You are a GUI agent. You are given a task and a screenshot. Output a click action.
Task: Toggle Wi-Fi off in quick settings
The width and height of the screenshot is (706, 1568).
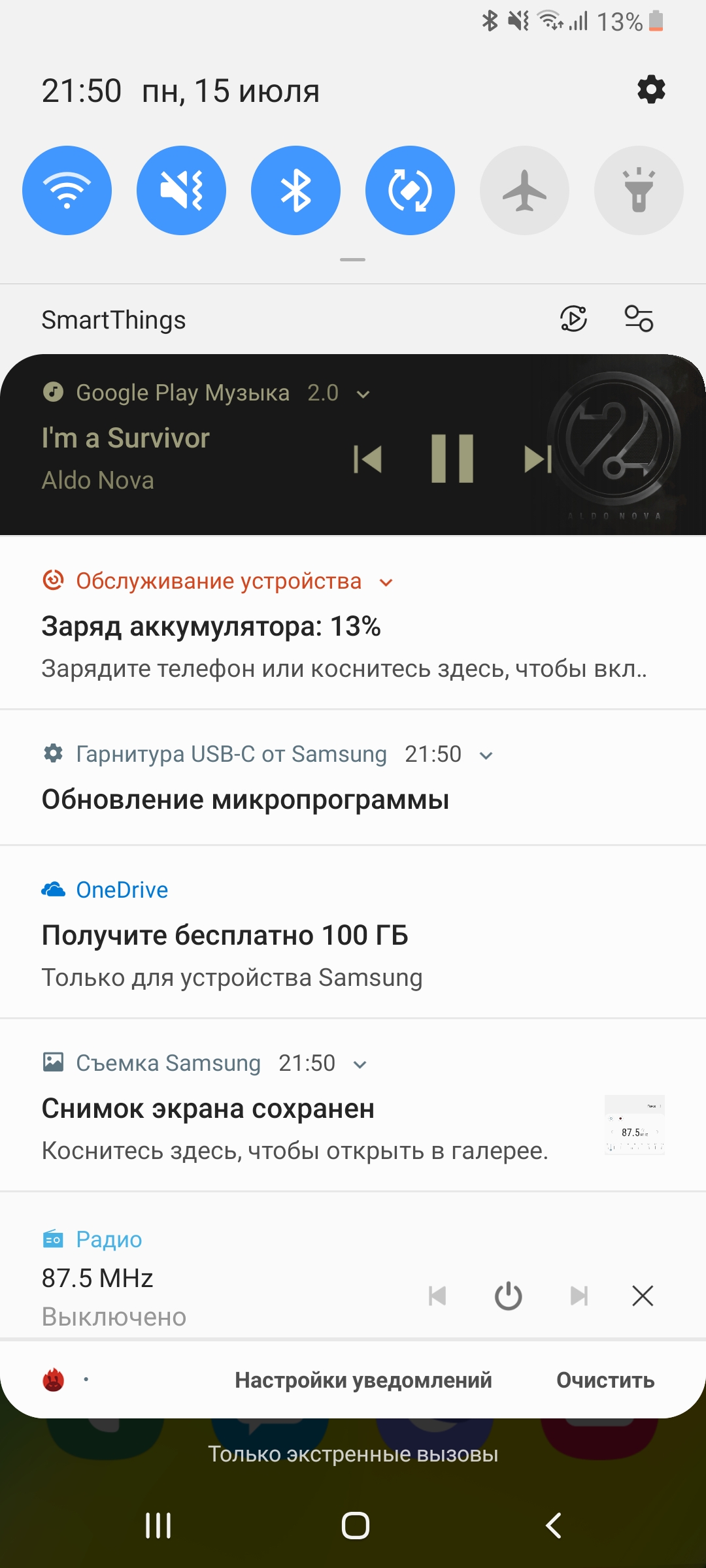(x=67, y=190)
